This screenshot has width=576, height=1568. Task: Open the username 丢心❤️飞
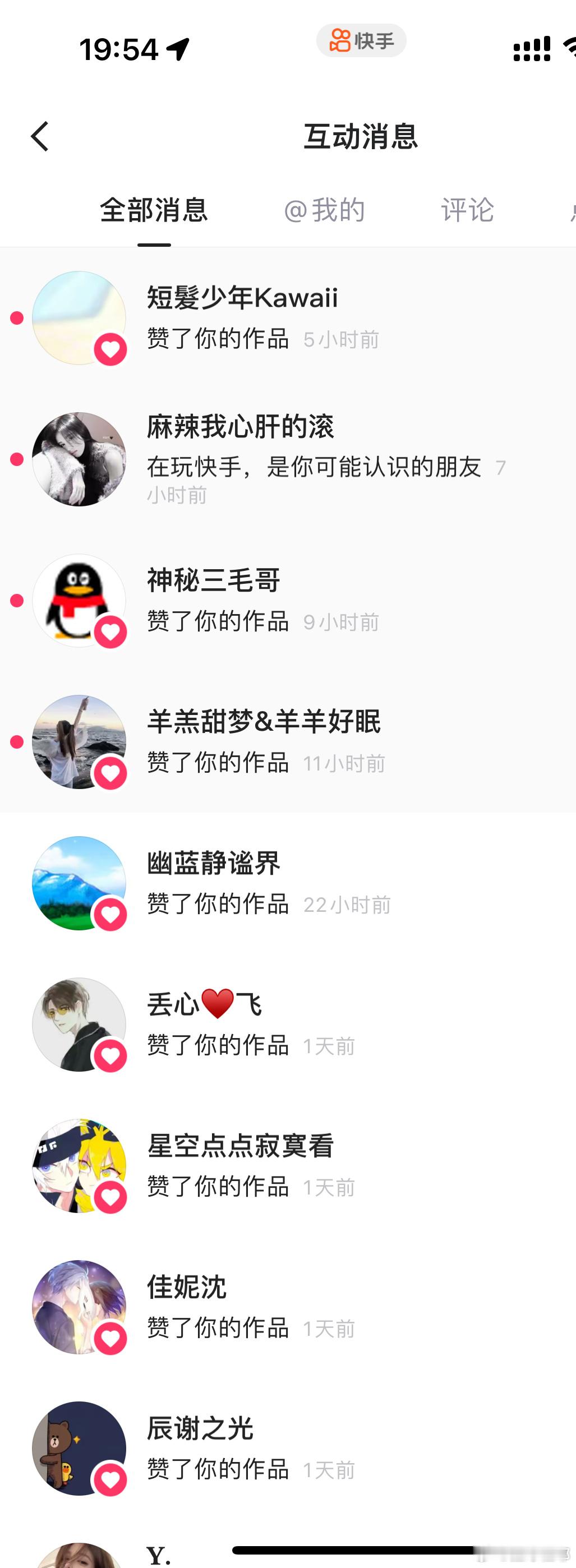coord(205,1004)
